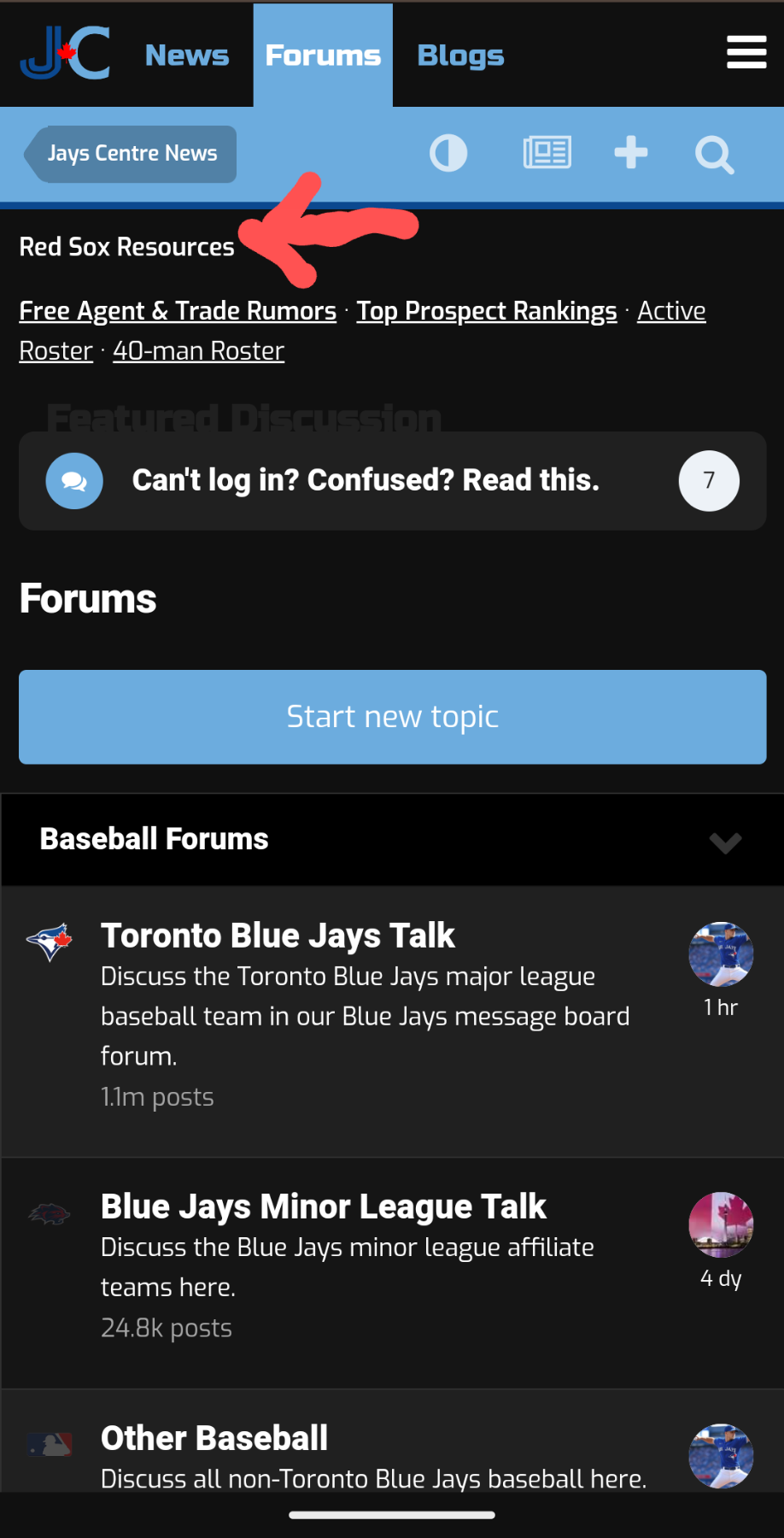View the 40-man Roster link
784x1538 pixels.
pos(198,351)
